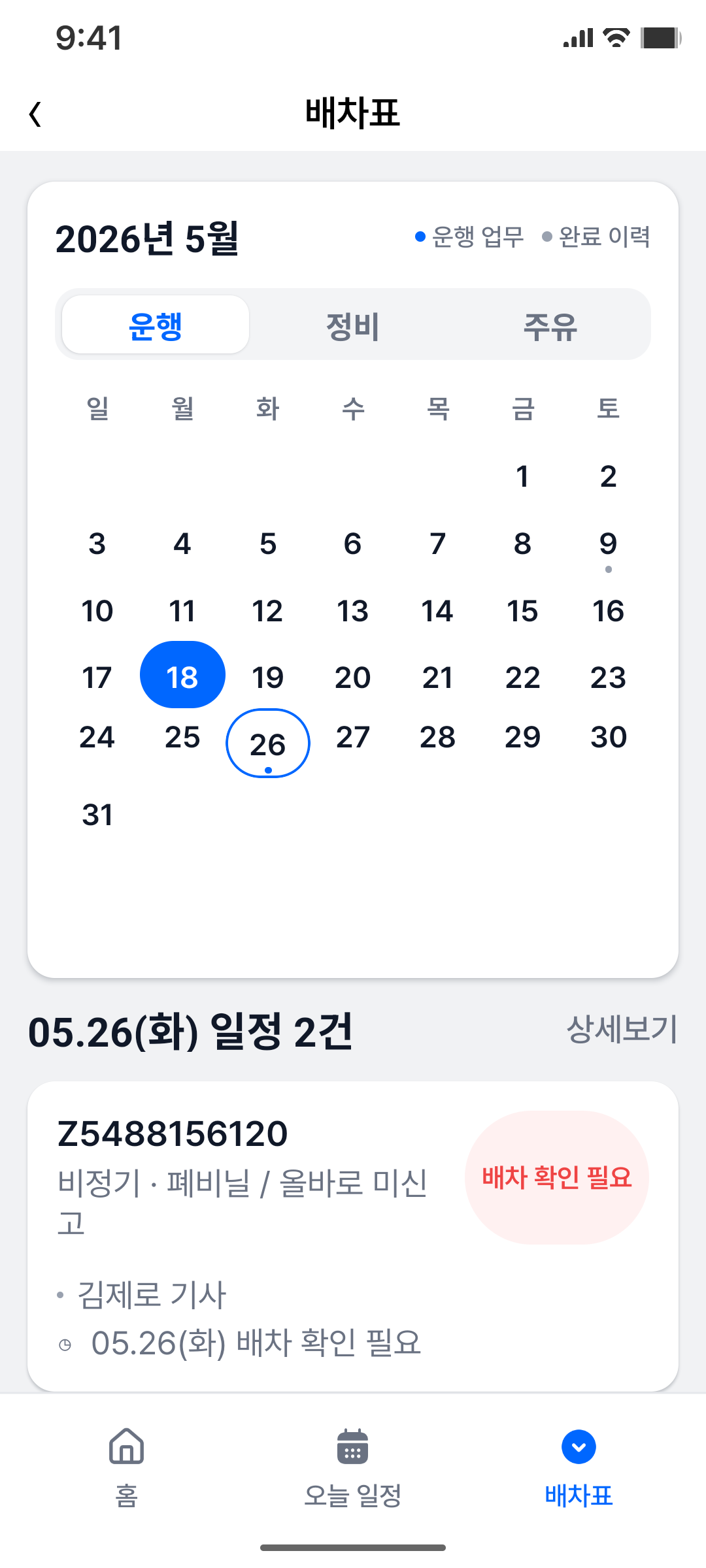Tap the 배차 확인 필요 badge

[557, 1177]
